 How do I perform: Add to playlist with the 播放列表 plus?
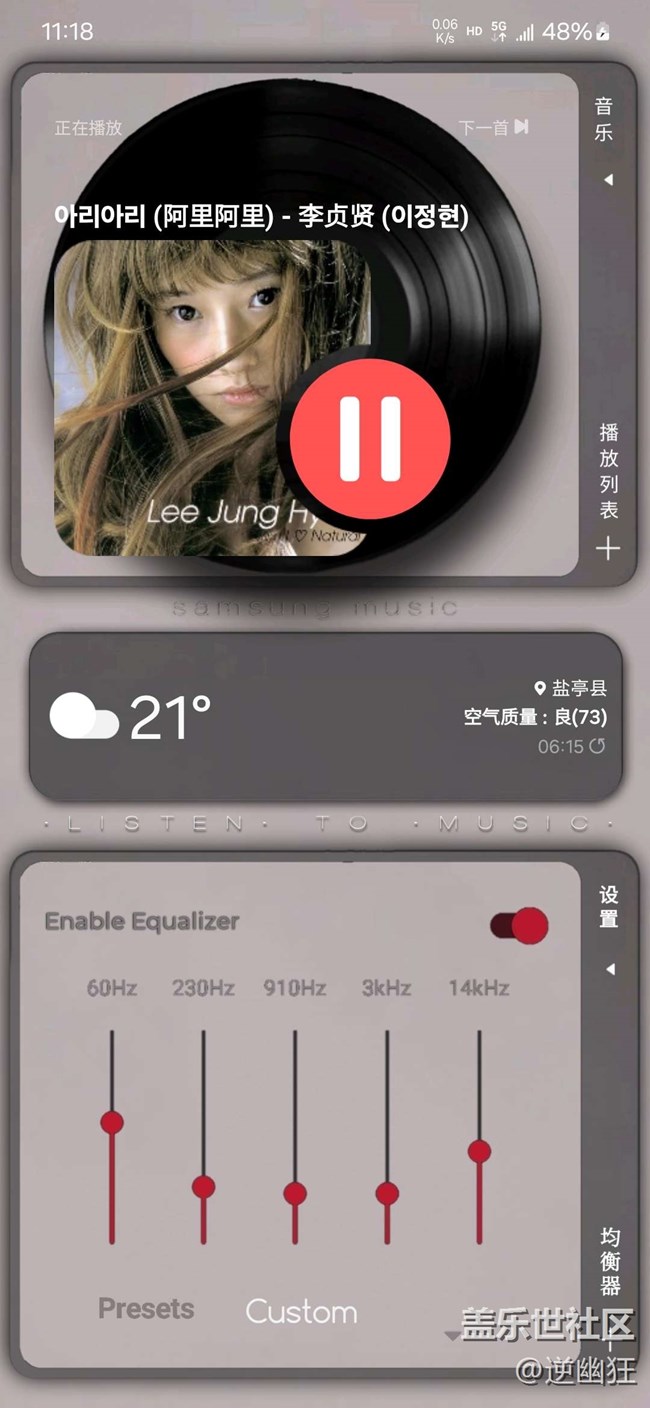click(608, 548)
